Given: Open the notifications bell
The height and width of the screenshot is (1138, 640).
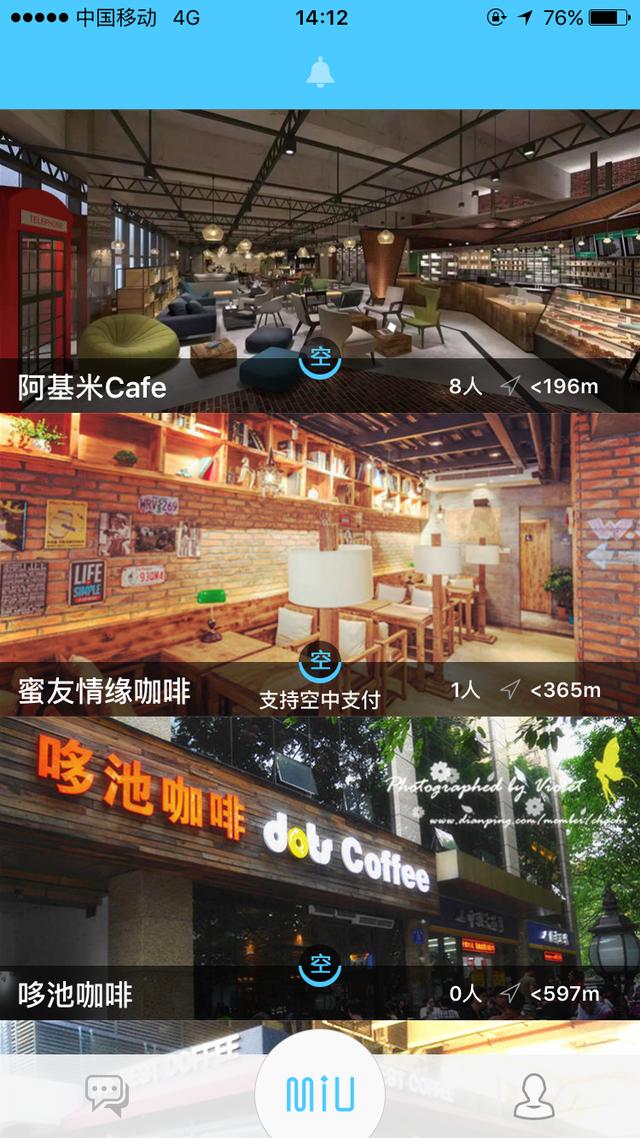Looking at the screenshot, I should coord(320,72).
